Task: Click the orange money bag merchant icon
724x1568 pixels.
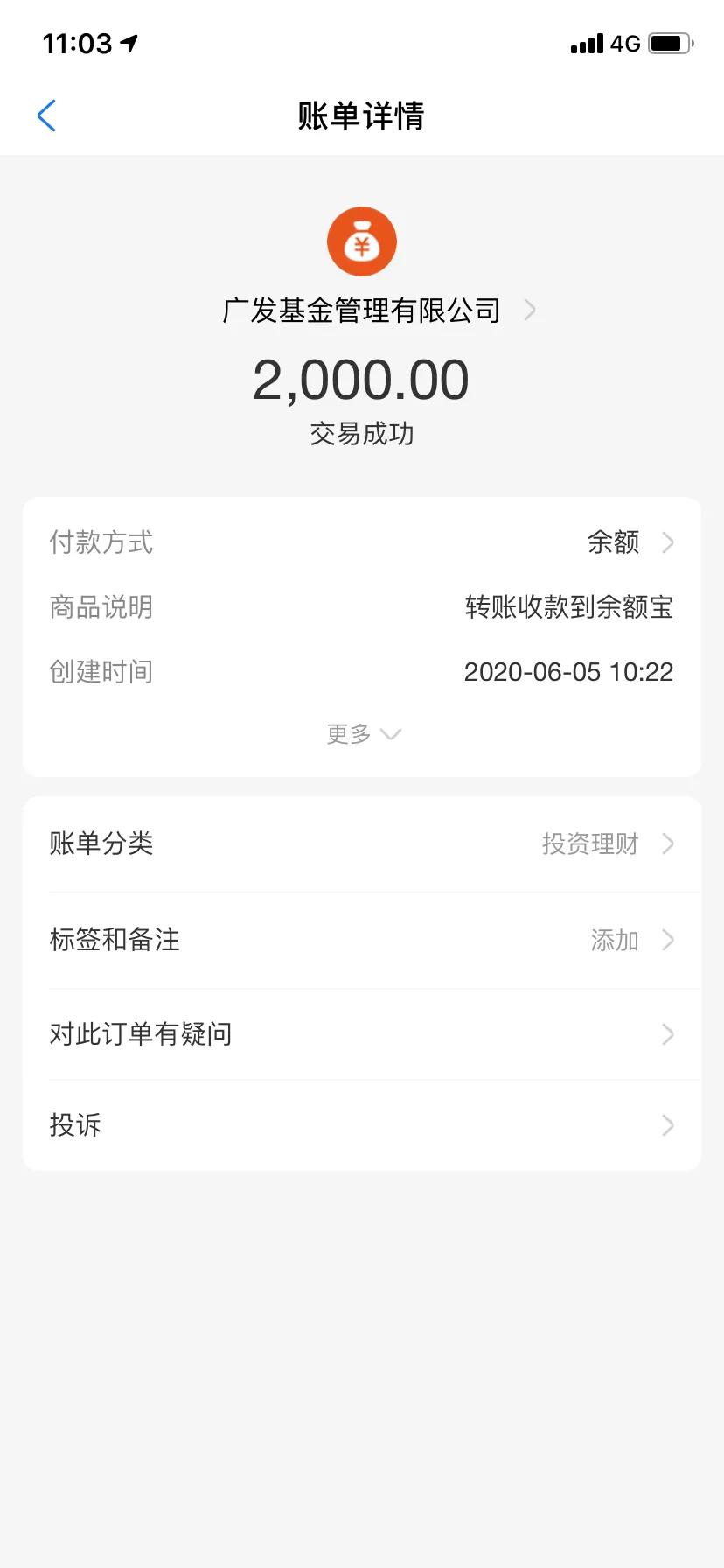Action: [x=362, y=241]
